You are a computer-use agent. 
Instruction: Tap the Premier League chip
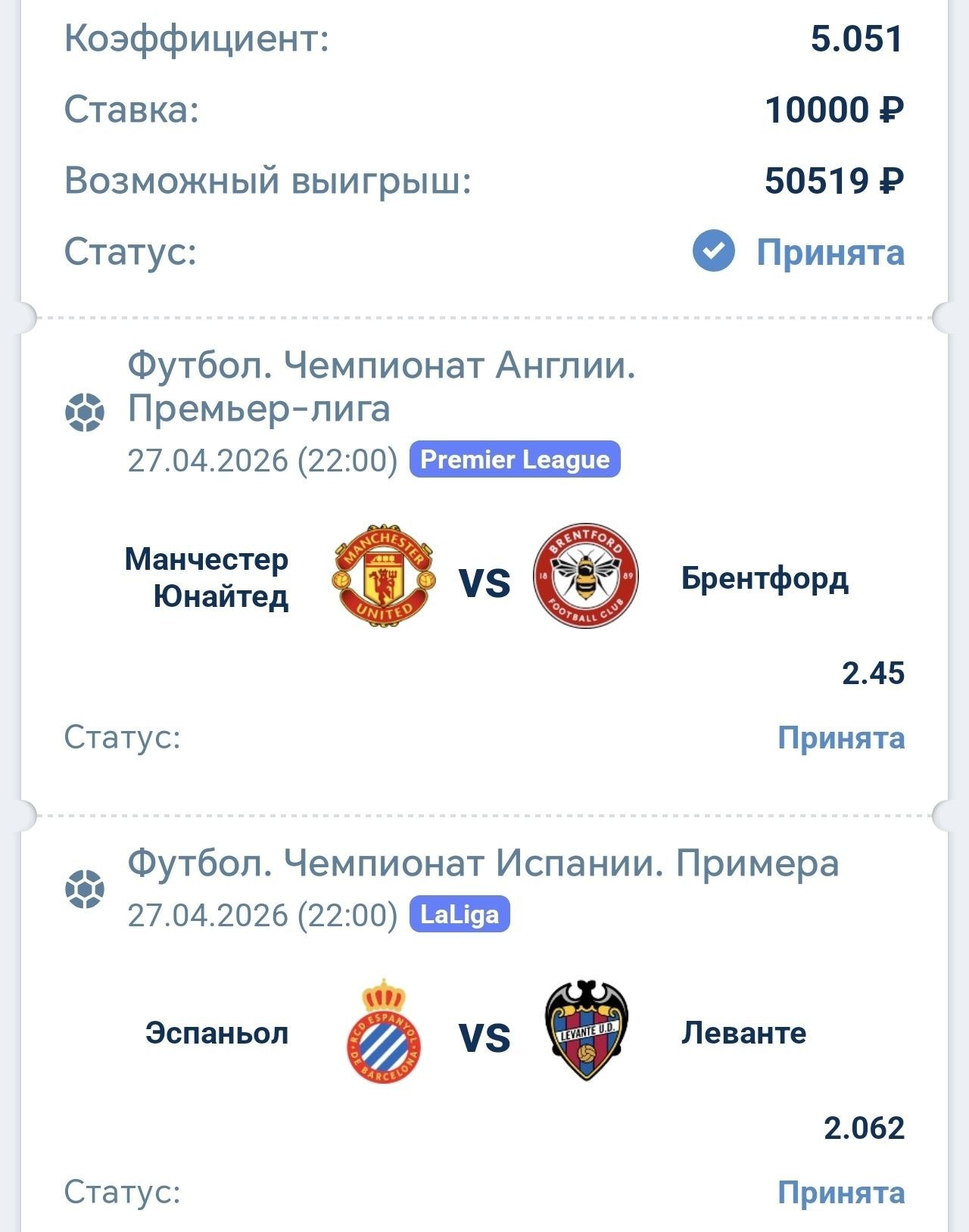515,459
